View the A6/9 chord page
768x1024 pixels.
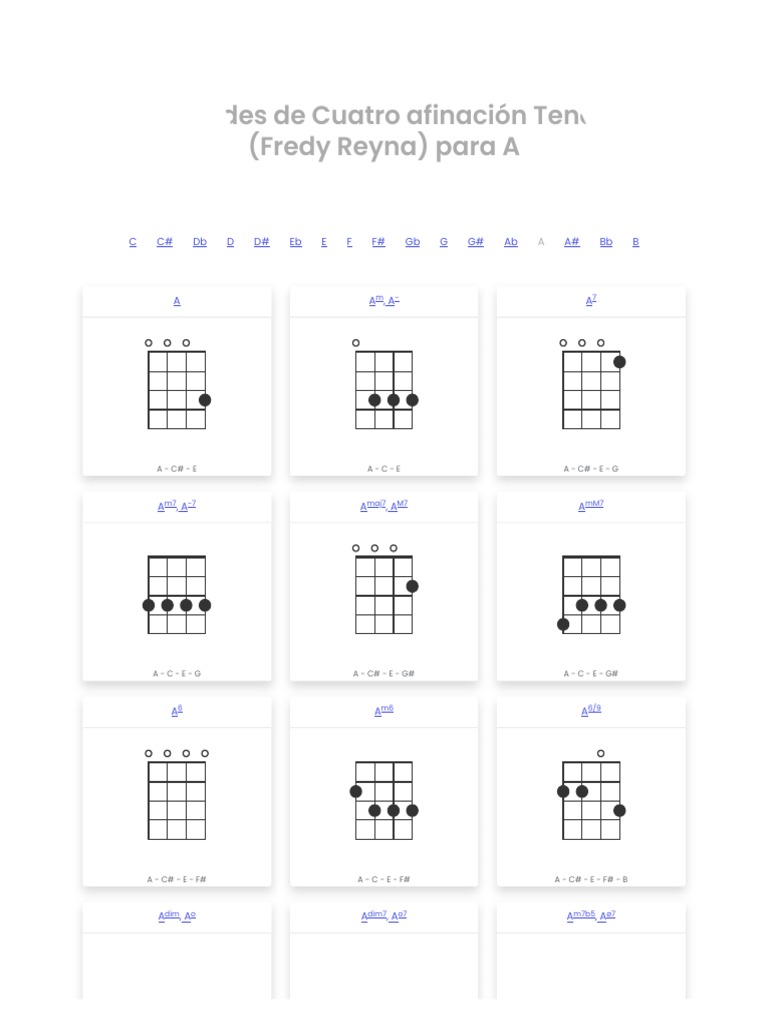591,711
